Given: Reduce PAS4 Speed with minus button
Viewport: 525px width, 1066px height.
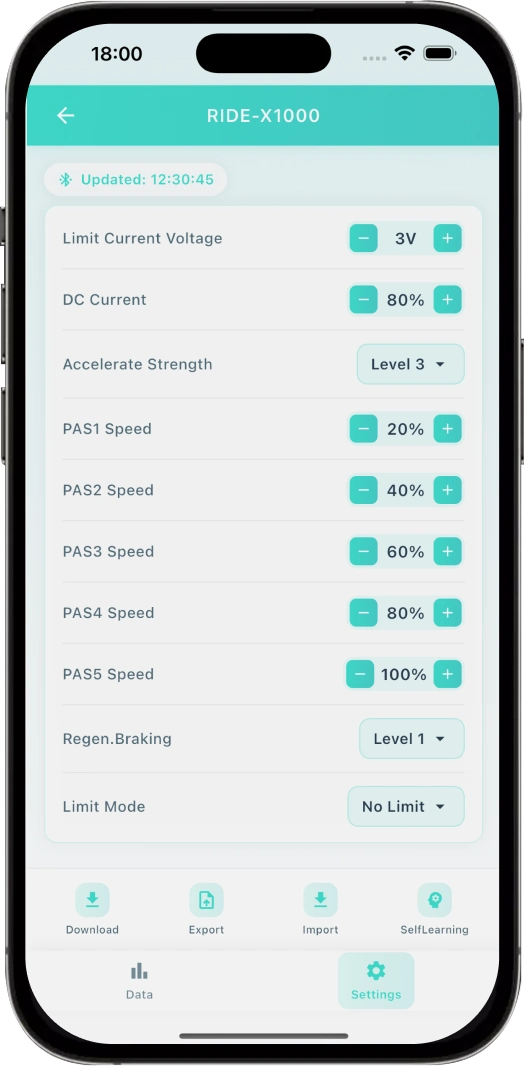Looking at the screenshot, I should (364, 613).
